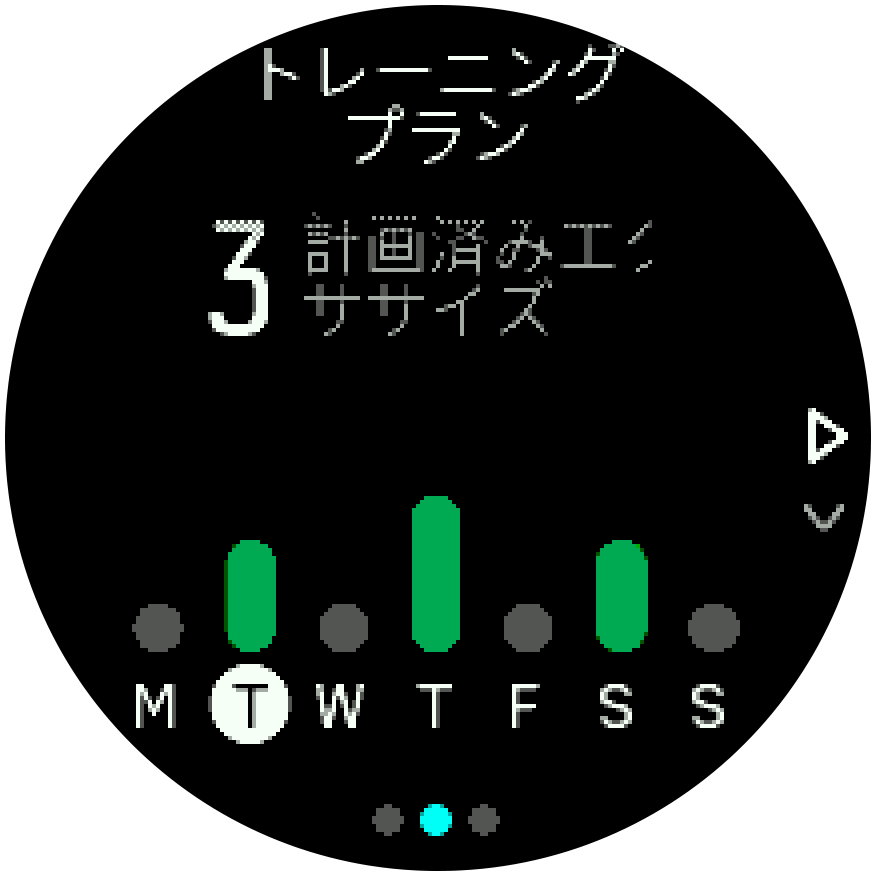872x872 pixels.
Task: Tap the small down chevron
Action: [824, 516]
